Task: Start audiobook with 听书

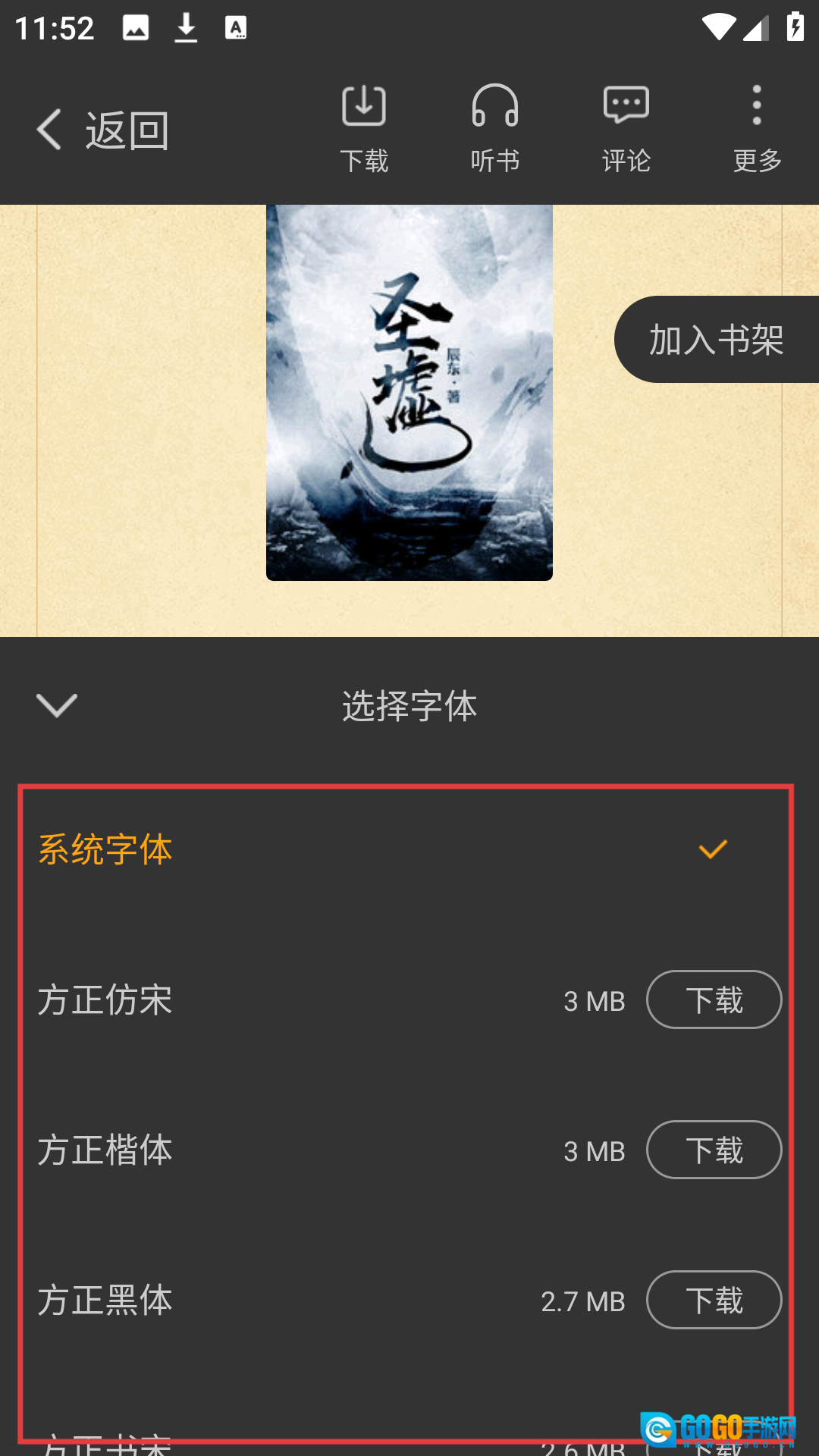Action: (494, 127)
